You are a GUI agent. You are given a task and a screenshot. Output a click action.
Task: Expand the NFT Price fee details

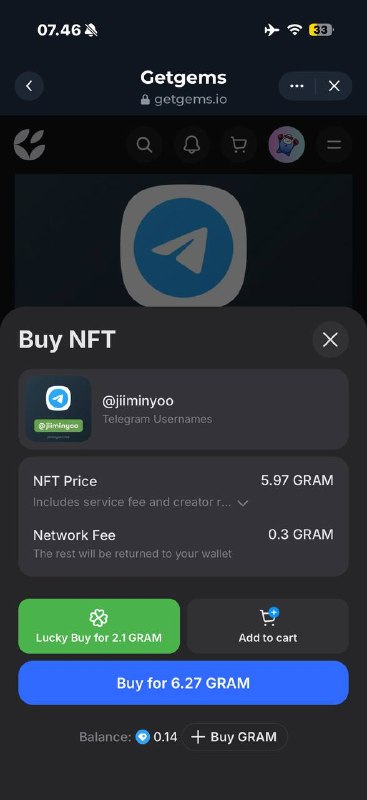point(243,503)
